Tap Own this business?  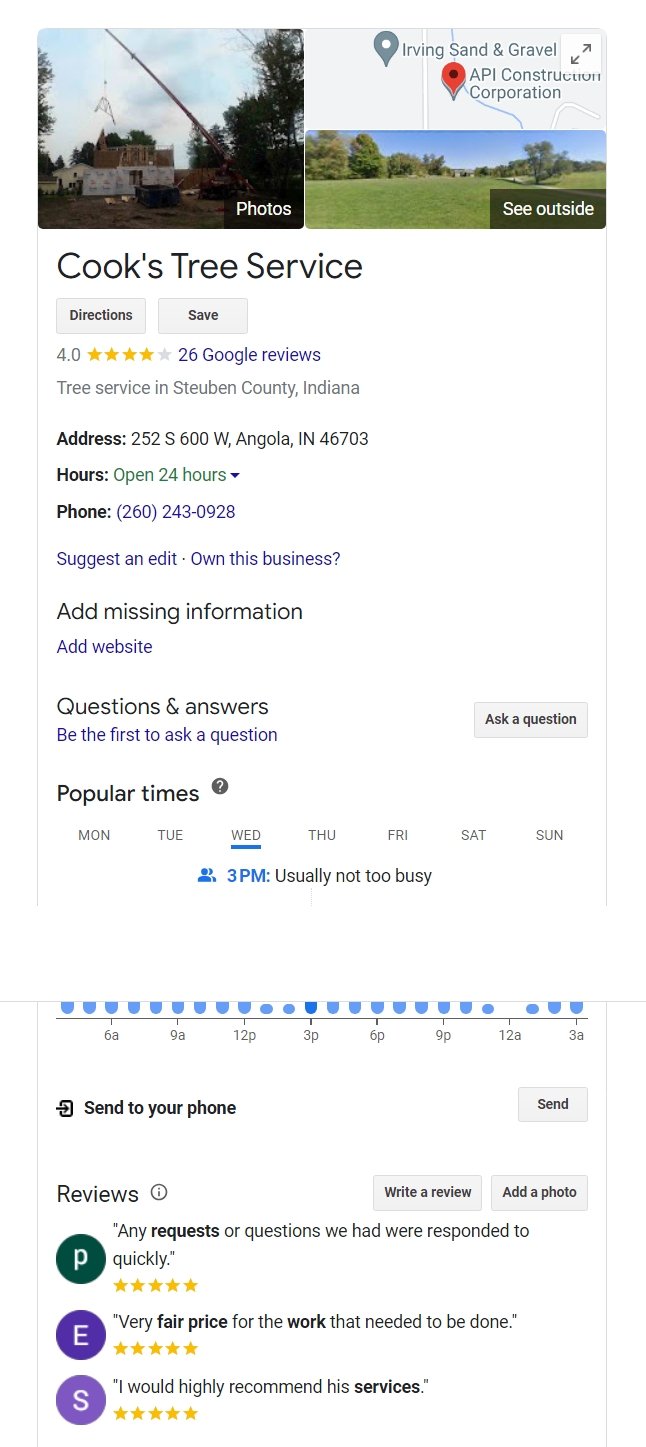tap(265, 559)
